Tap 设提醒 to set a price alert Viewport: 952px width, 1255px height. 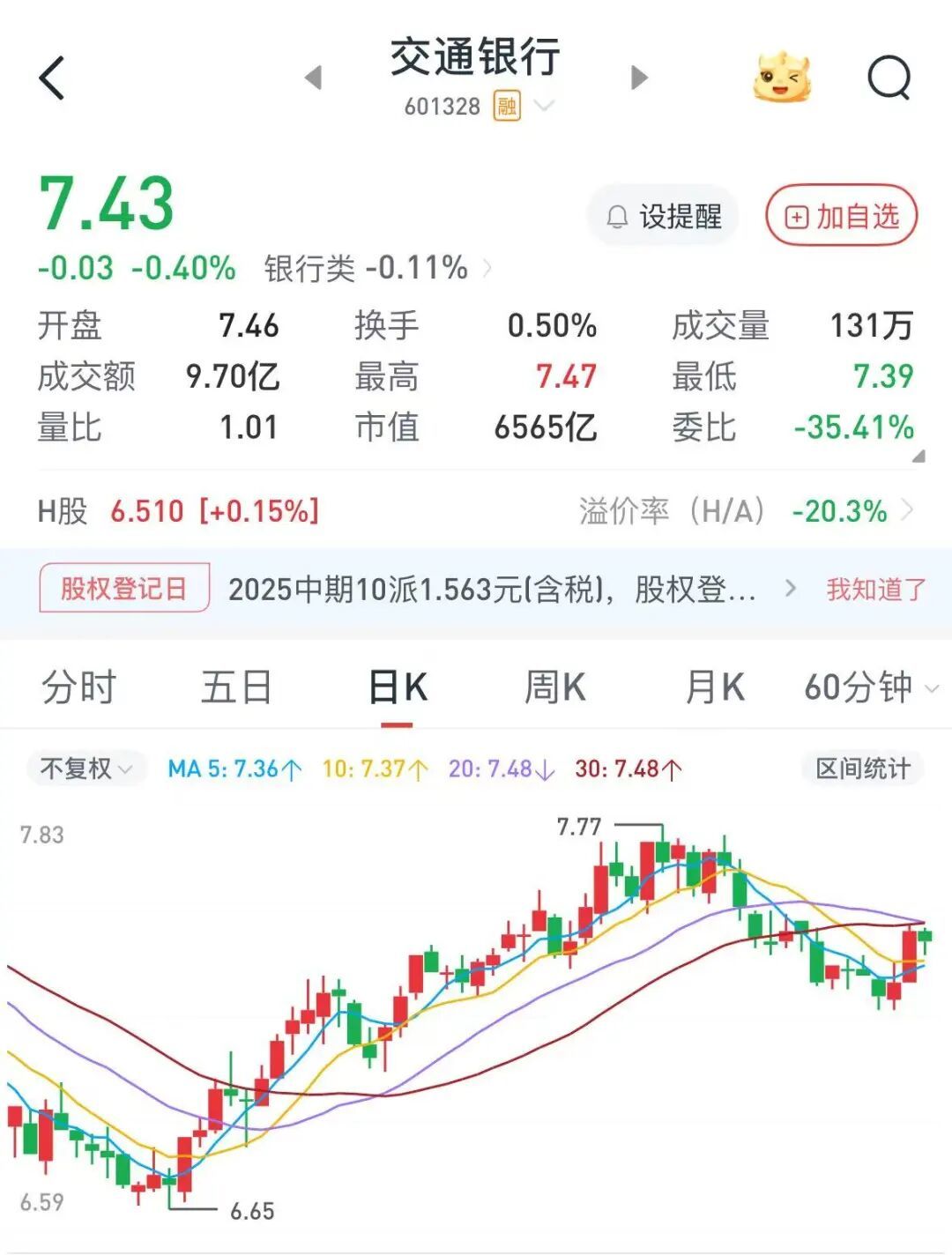tap(664, 216)
